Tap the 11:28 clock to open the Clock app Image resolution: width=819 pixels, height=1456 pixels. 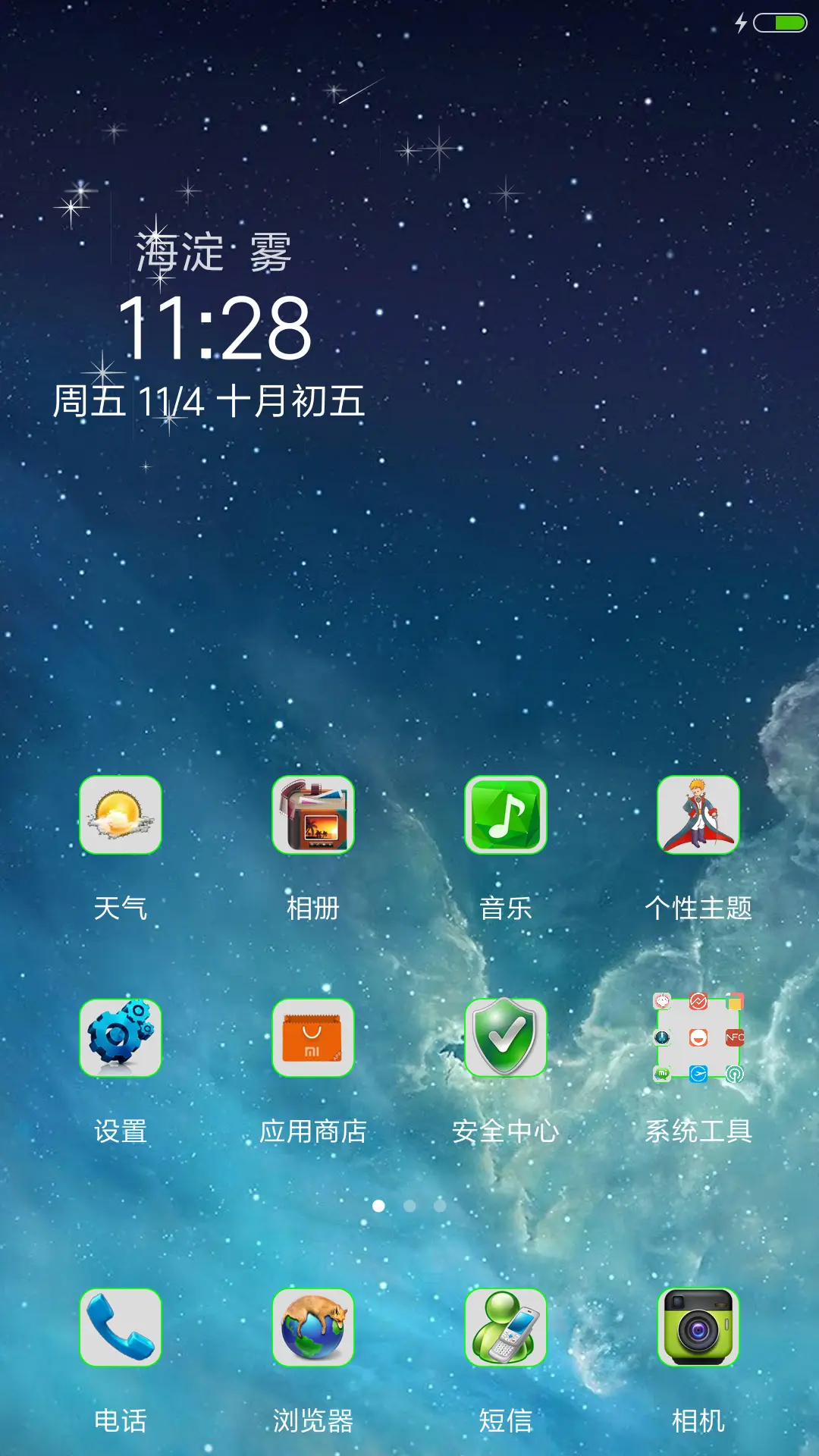coord(220,329)
